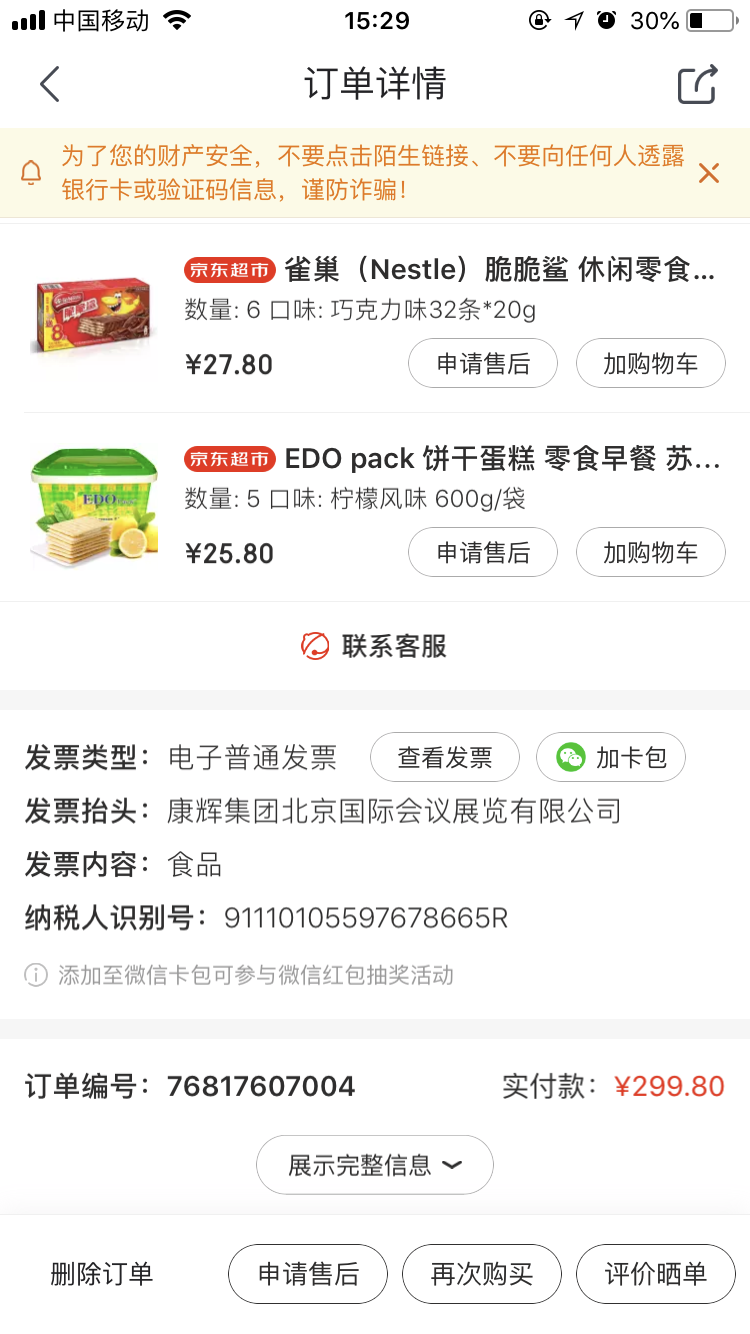Viewport: 750px width, 1334px height.
Task: Buy again with 再次购买
Action: (x=482, y=1274)
